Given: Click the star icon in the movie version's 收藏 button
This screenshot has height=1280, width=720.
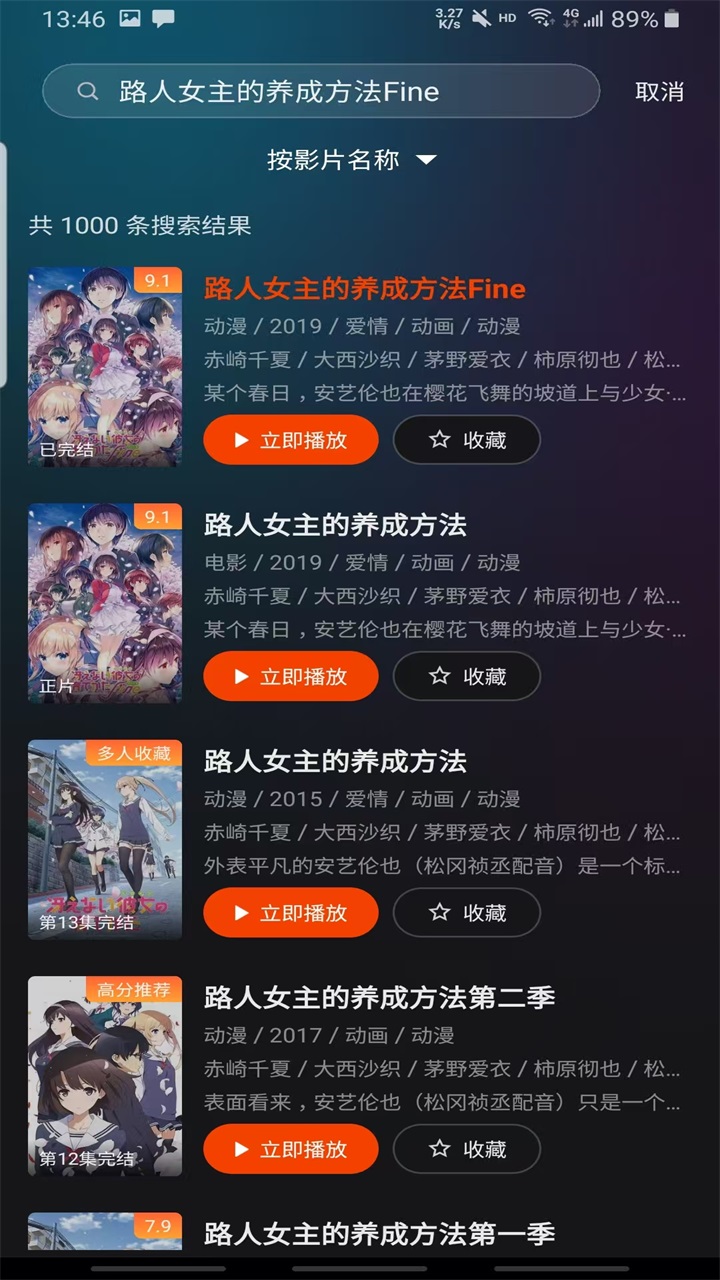Looking at the screenshot, I should coord(438,676).
